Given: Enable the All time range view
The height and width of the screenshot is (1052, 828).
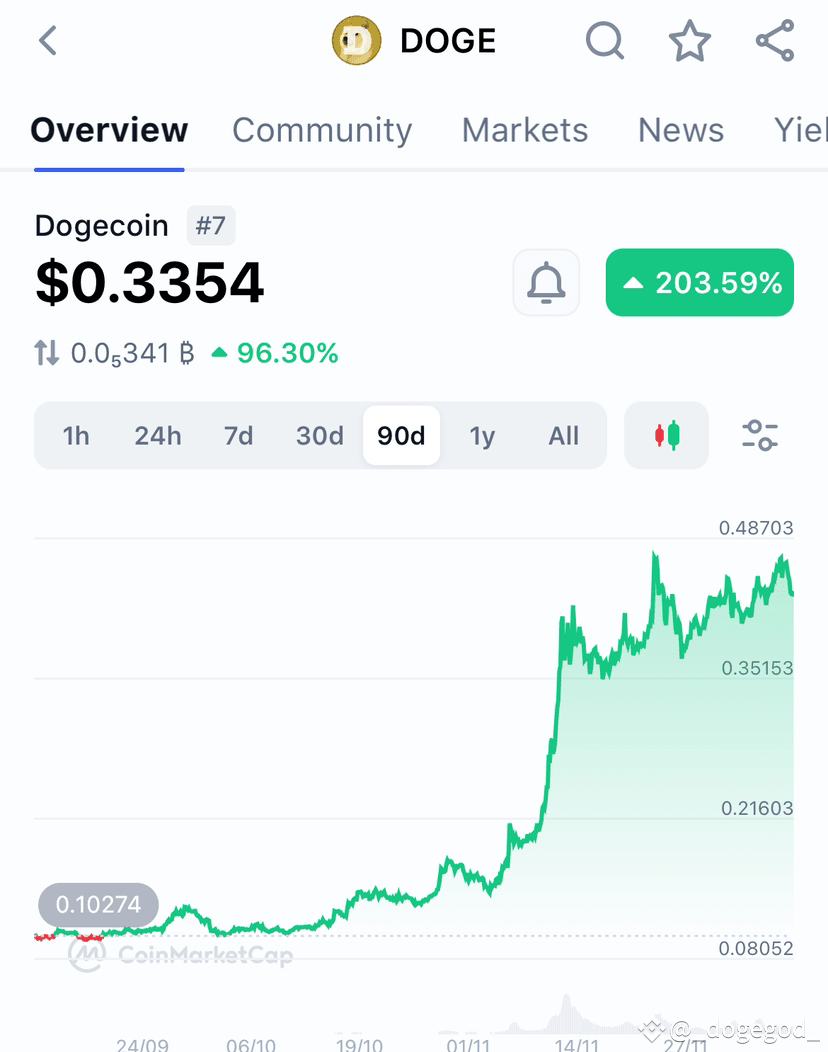Looking at the screenshot, I should tap(563, 435).
